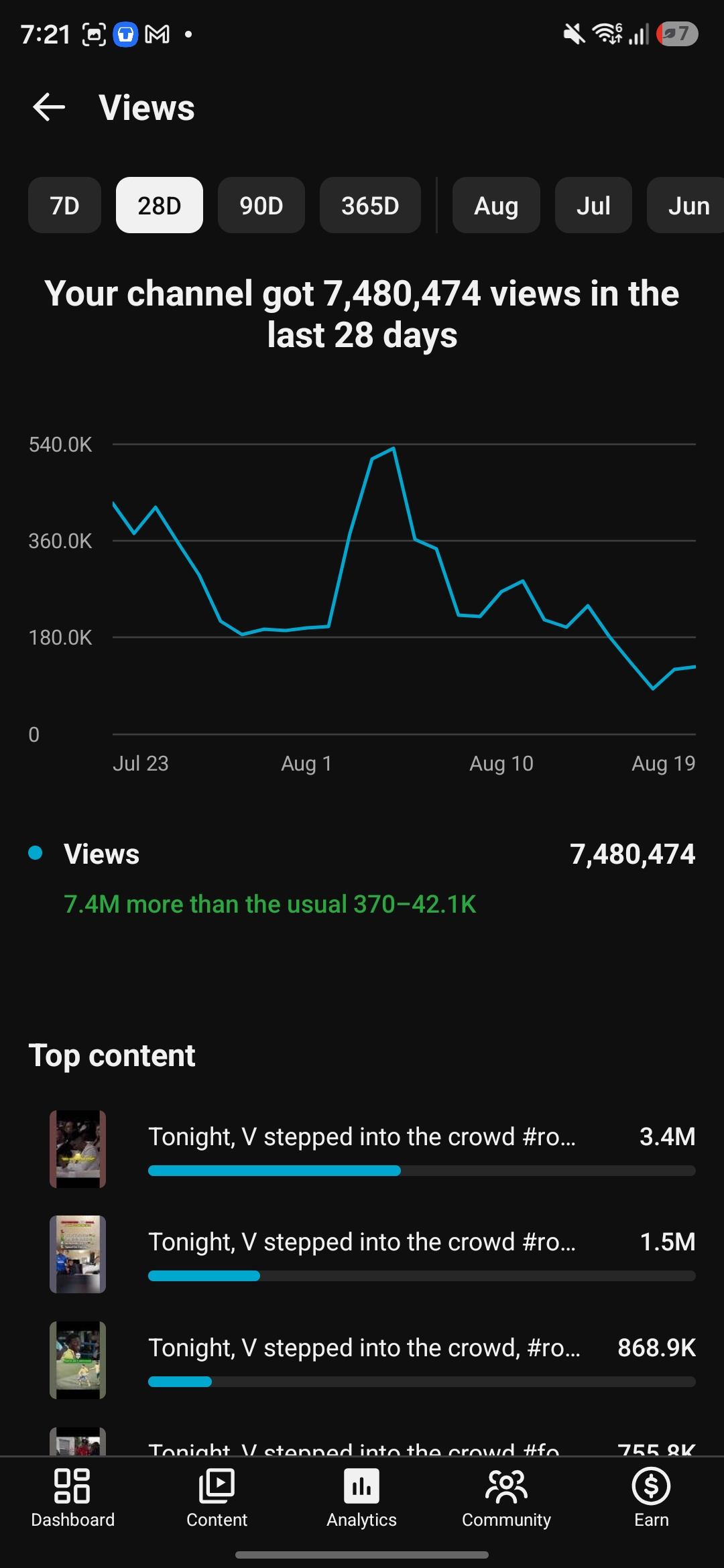Select the 28D time range chip

point(160,205)
